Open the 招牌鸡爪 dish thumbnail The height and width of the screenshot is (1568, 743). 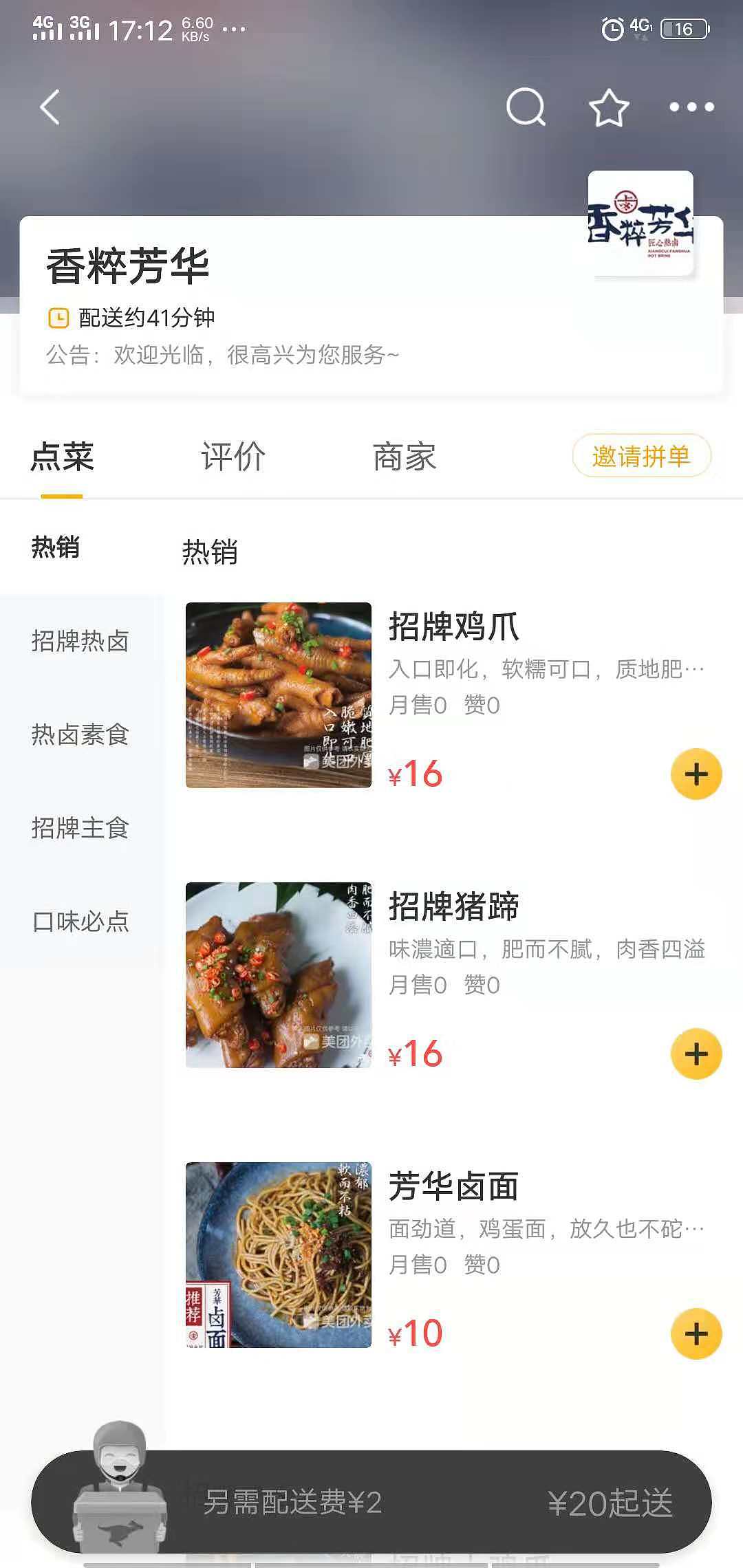pyautogui.click(x=279, y=695)
